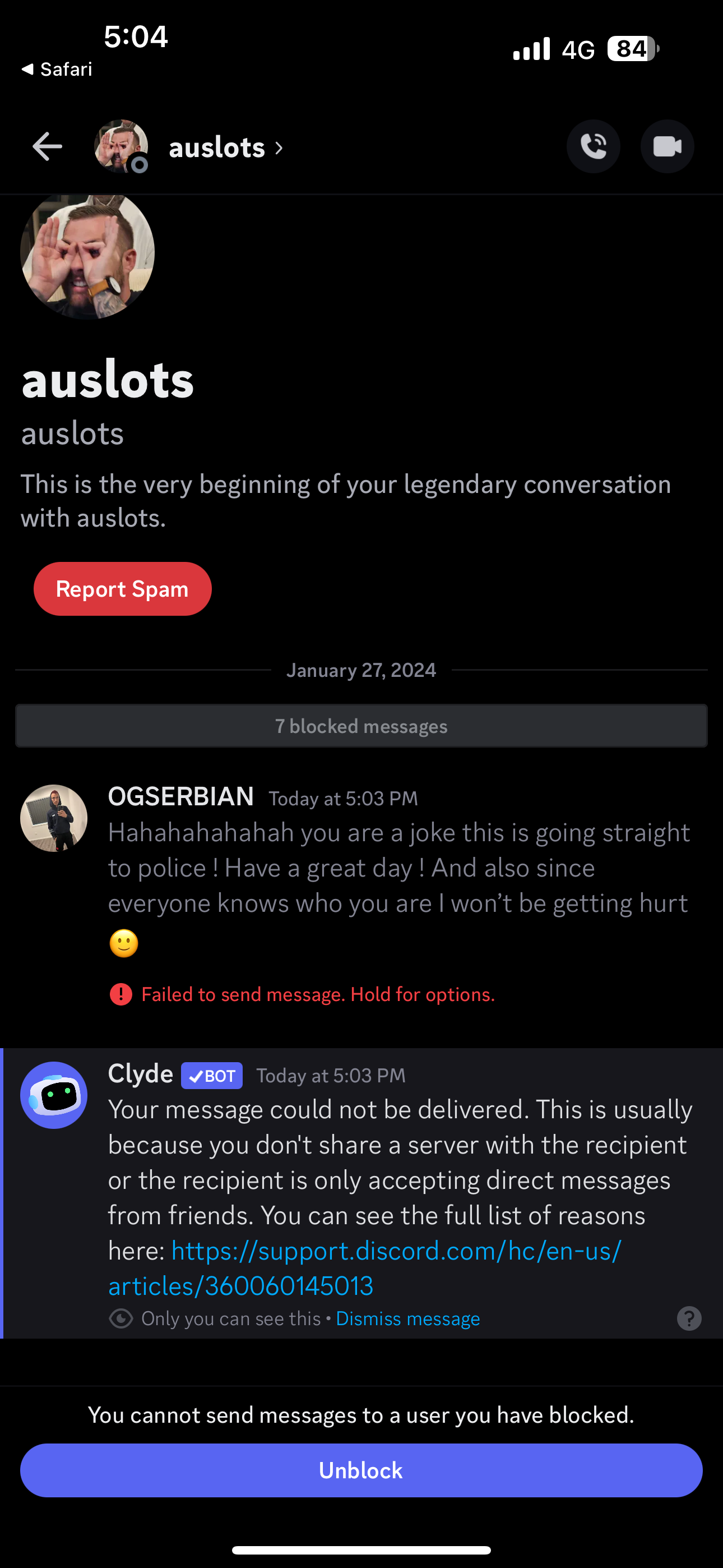Return to Safari via the status bar
723x1568 pixels.
(x=57, y=70)
